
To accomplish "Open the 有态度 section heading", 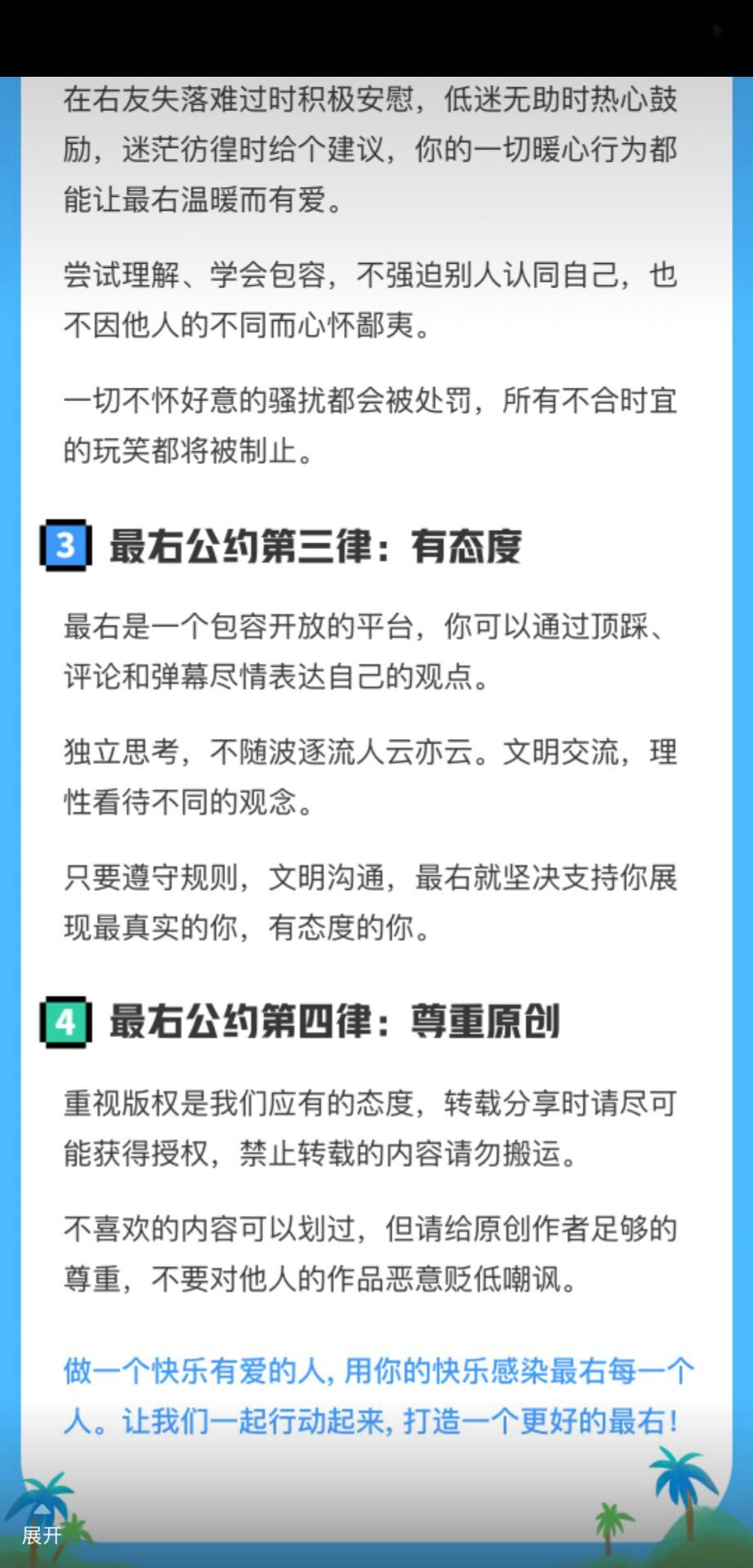I will click(x=468, y=547).
